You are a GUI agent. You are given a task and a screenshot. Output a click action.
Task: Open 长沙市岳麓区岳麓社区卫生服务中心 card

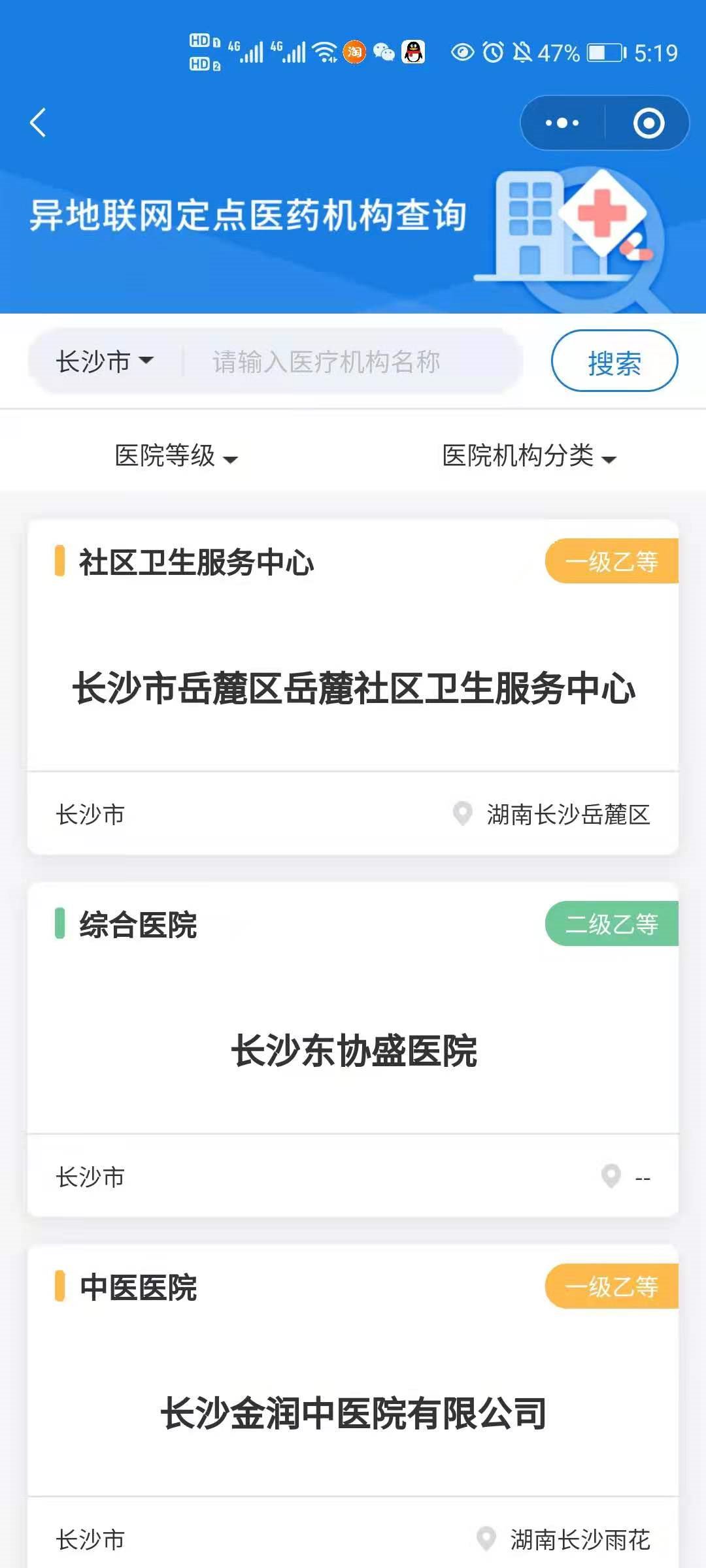353,688
